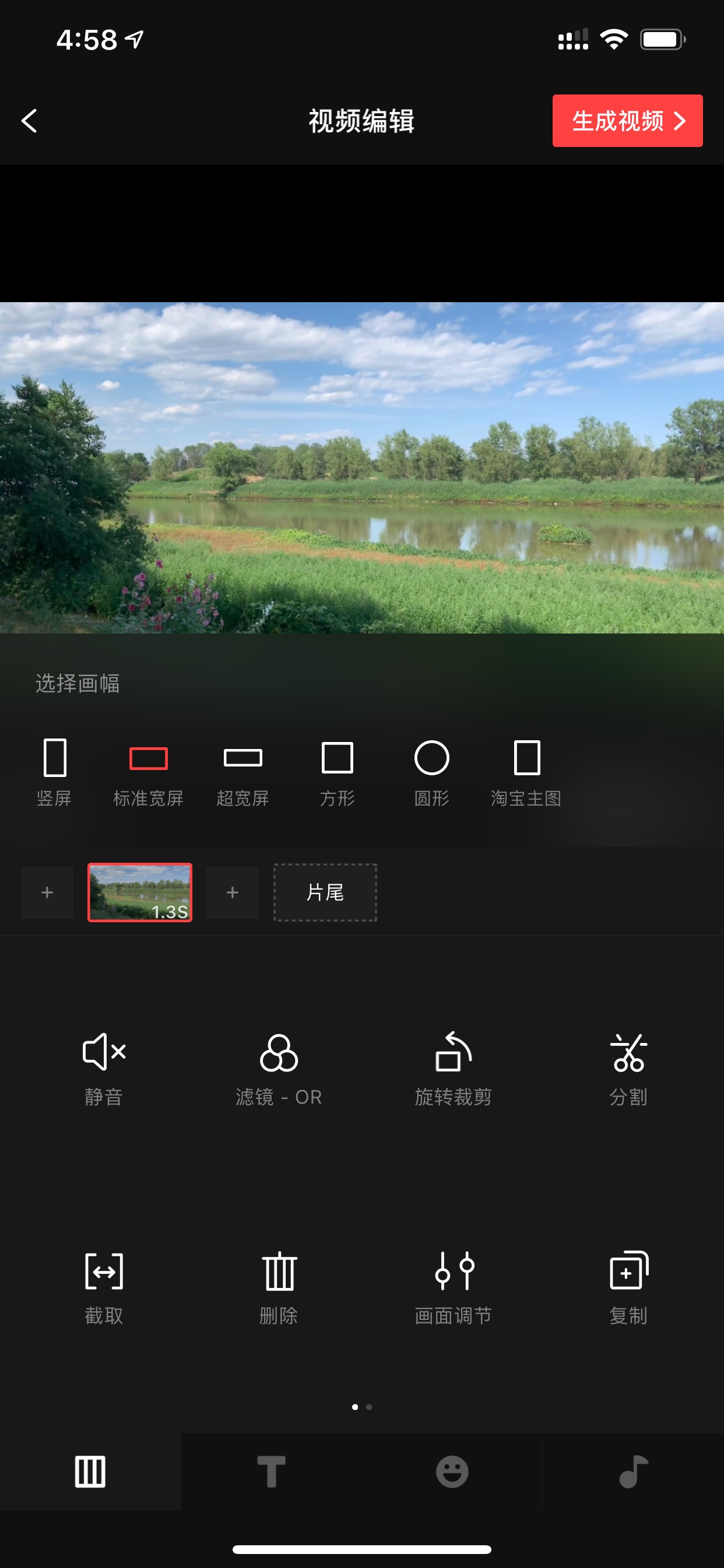Viewport: 724px width, 1568px height.
Task: Choose the 淘宝主图 frame option
Action: click(x=526, y=772)
